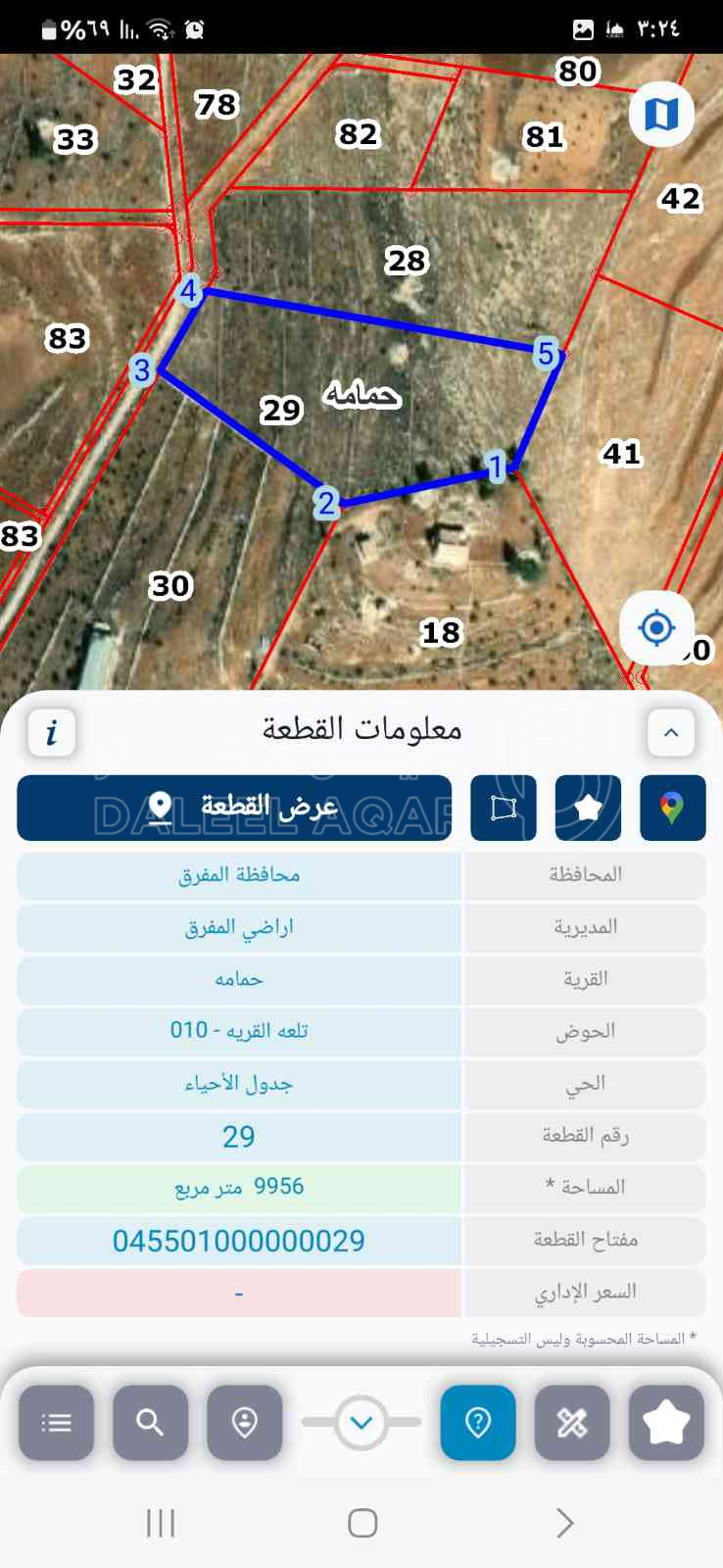The height and width of the screenshot is (1568, 723).
Task: Tap the location pin toolbar button
Action: tap(244, 1422)
